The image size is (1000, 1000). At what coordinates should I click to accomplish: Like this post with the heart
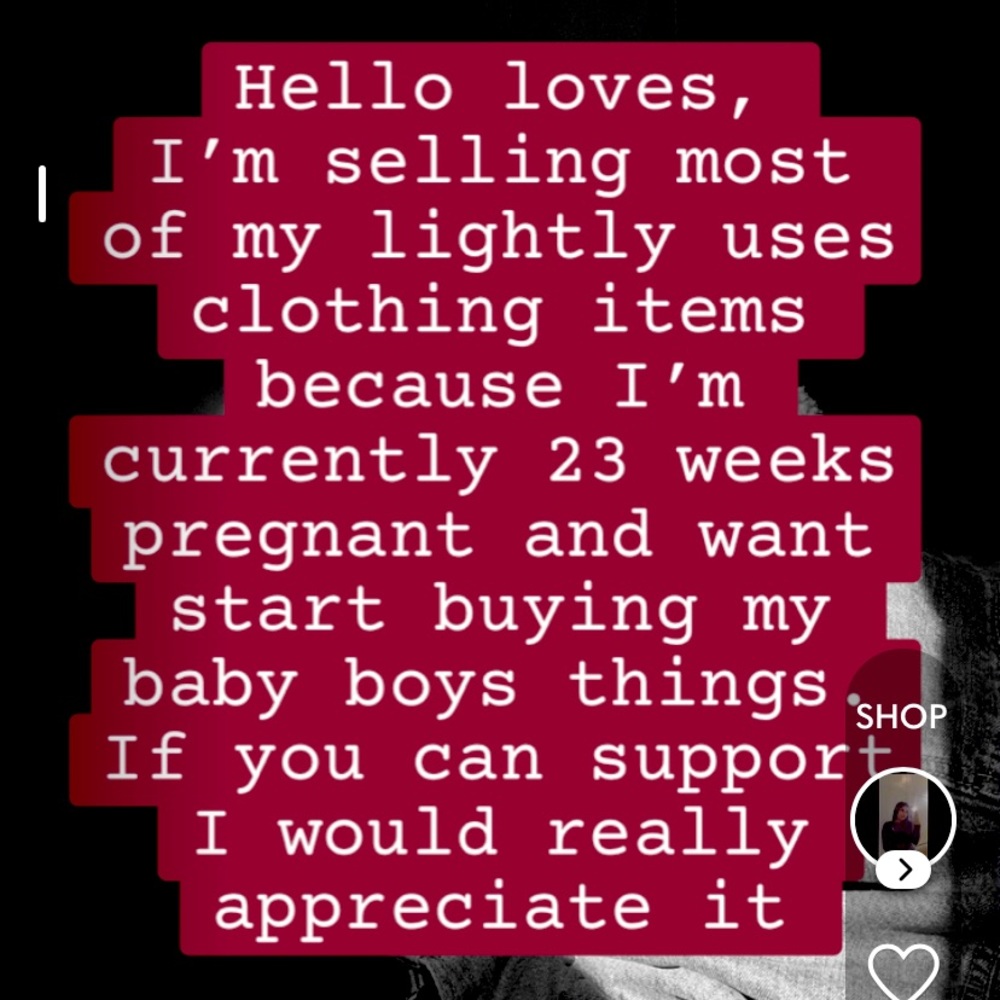[903, 970]
